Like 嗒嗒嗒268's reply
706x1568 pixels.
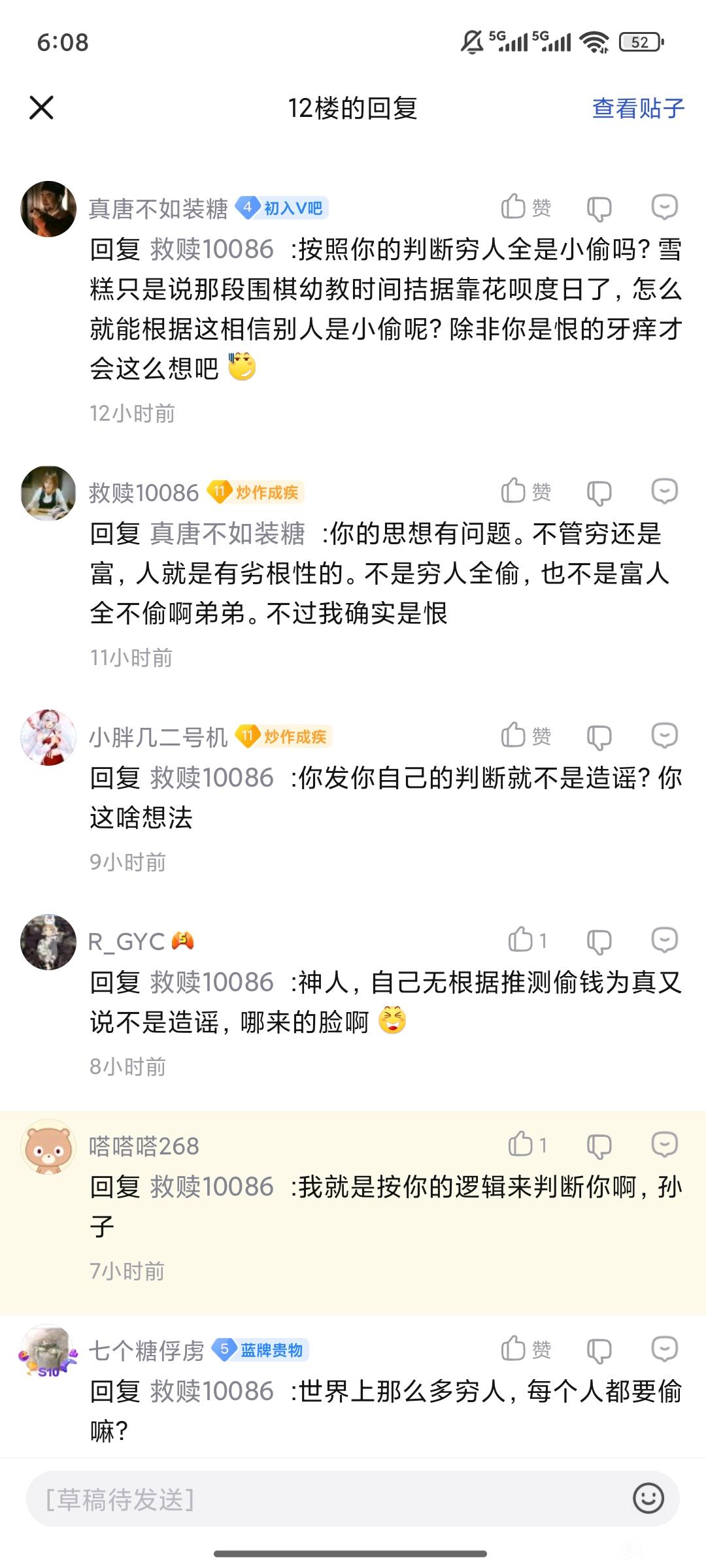click(x=528, y=1145)
